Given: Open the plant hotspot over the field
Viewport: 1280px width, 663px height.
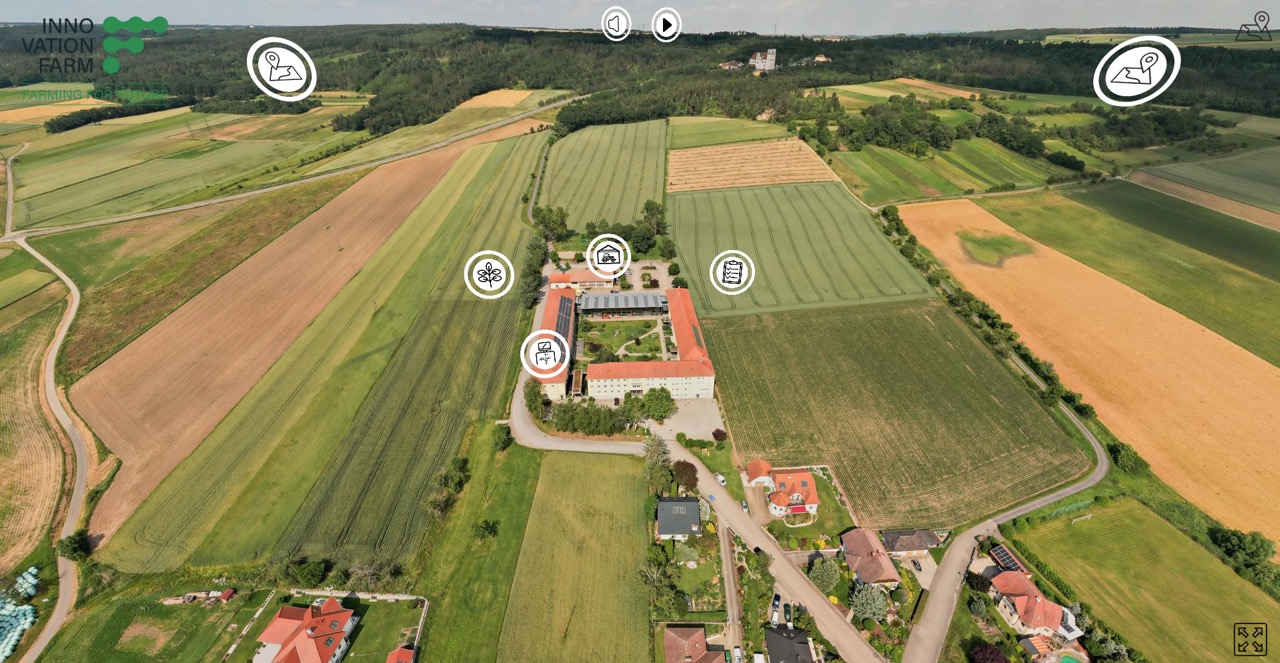Looking at the screenshot, I should [489, 275].
